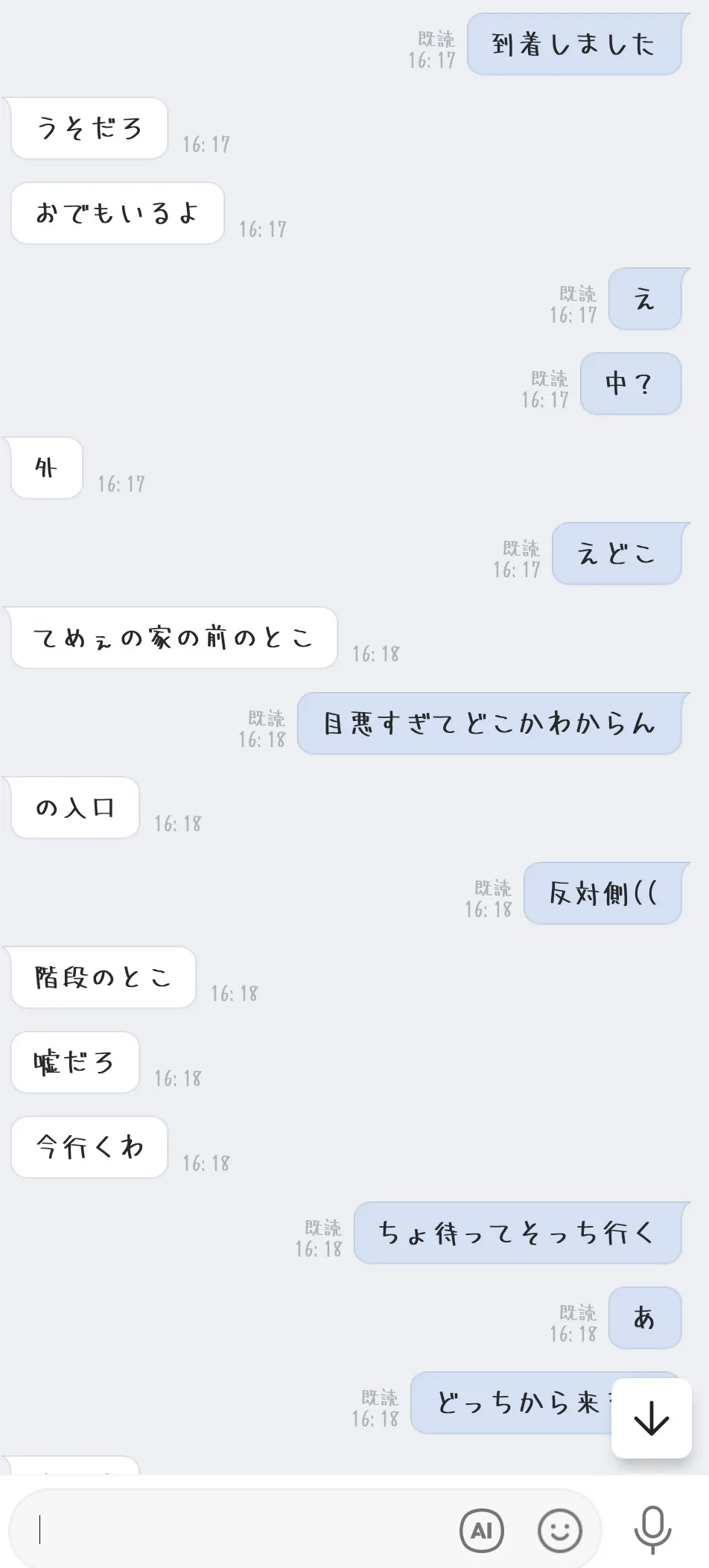Start voice input with the microphone
Viewport: 709px width, 1568px height.
tap(652, 1529)
